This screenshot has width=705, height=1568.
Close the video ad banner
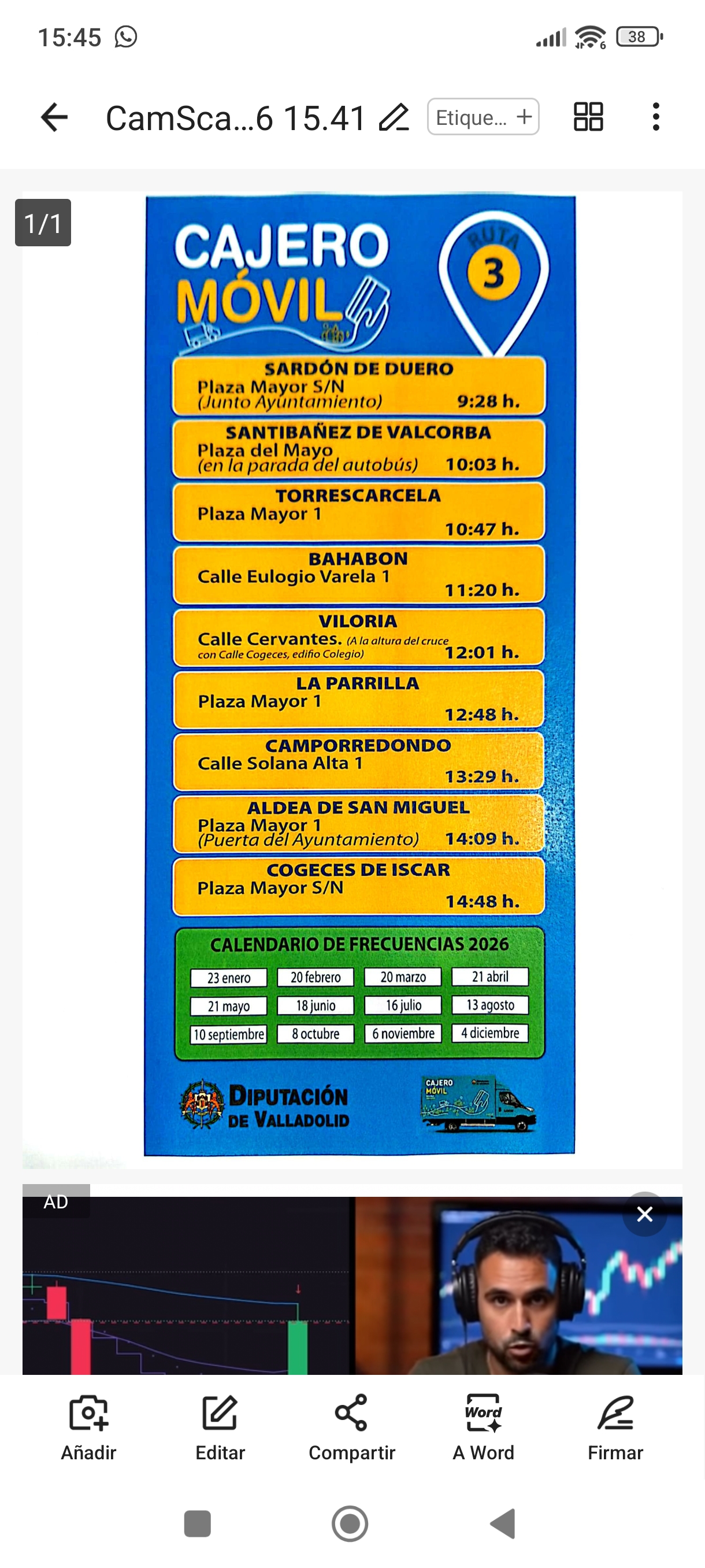click(x=645, y=1214)
